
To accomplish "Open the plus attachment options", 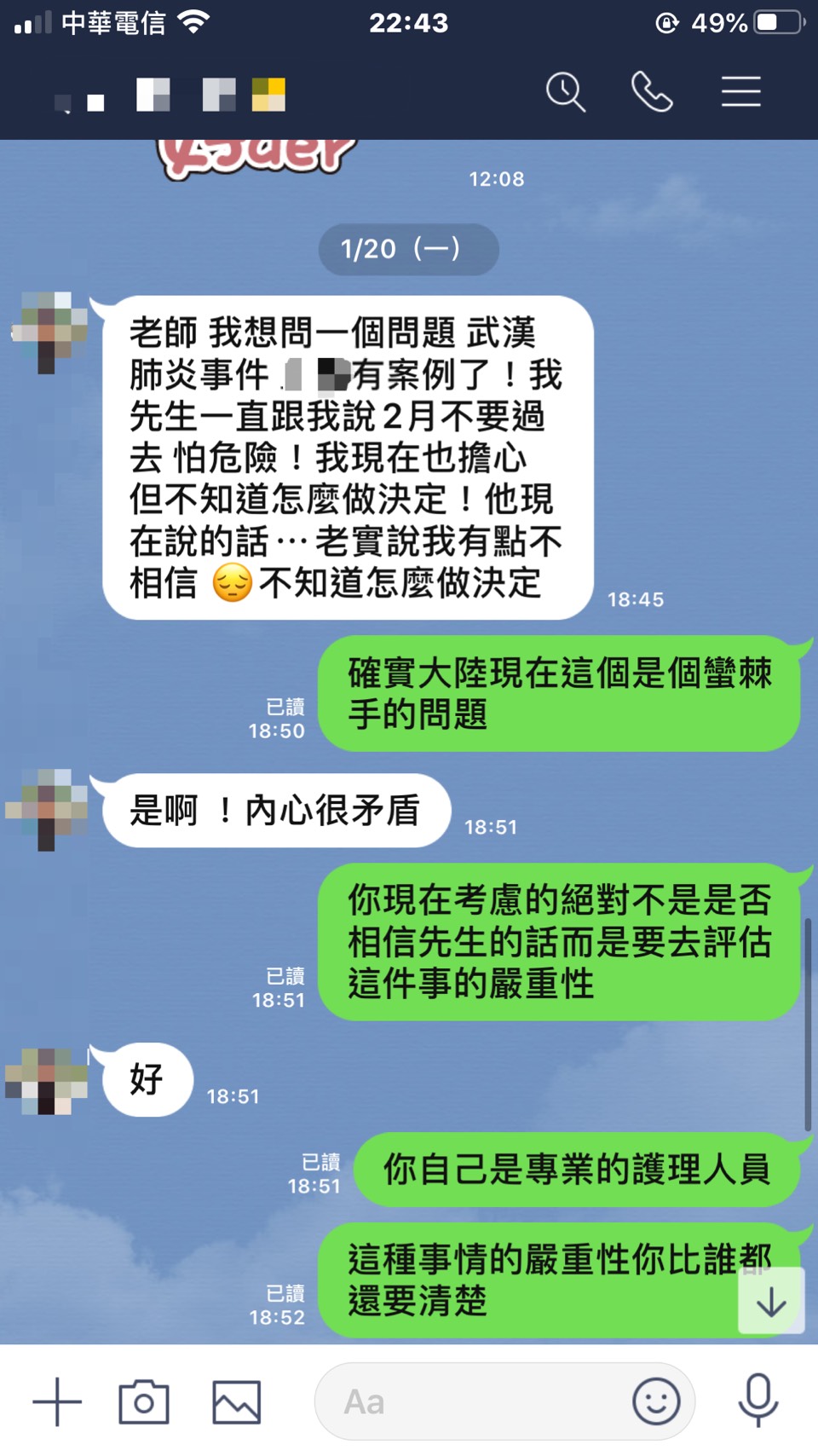I will tap(57, 1401).
